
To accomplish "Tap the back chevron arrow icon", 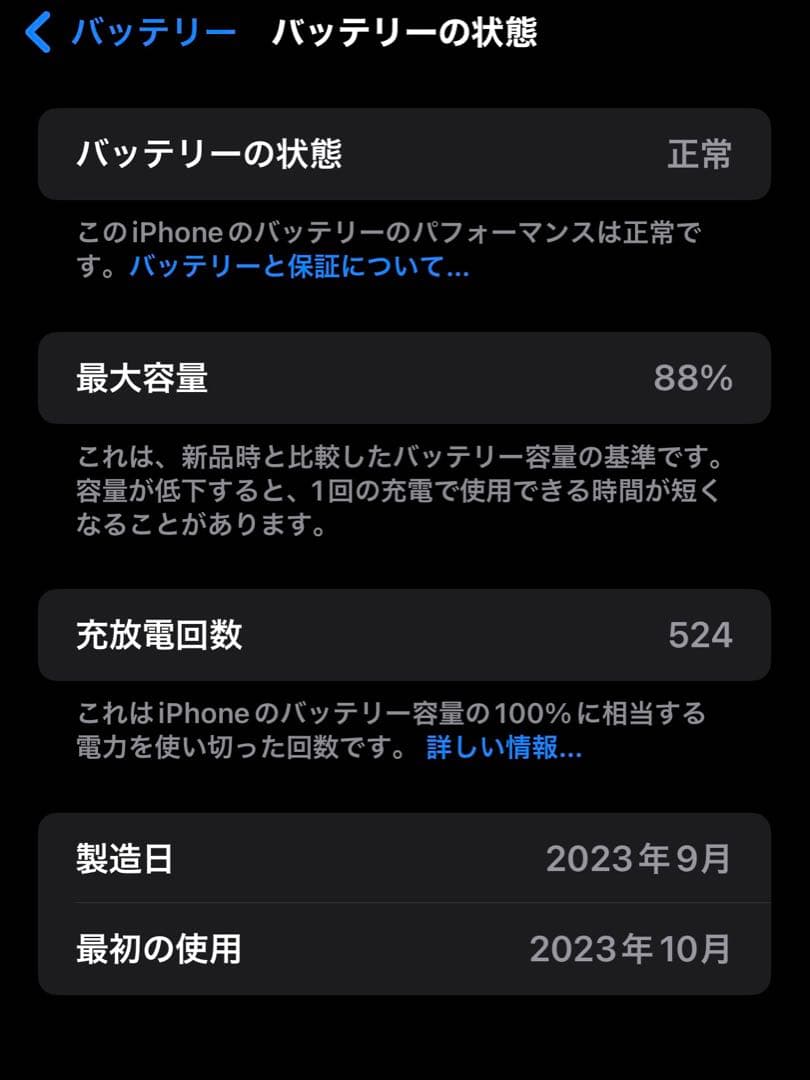I will coord(38,32).
